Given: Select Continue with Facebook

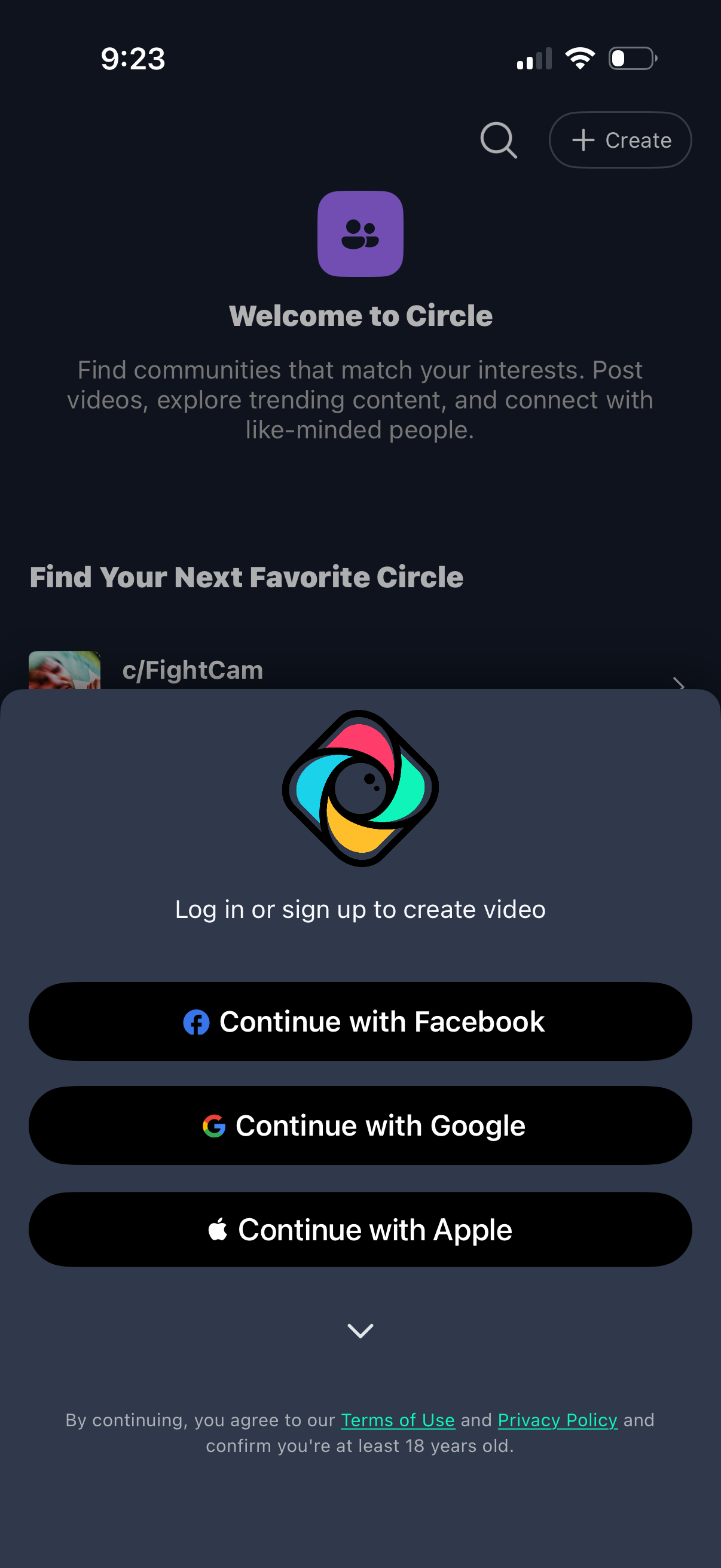Looking at the screenshot, I should click(x=360, y=1021).
